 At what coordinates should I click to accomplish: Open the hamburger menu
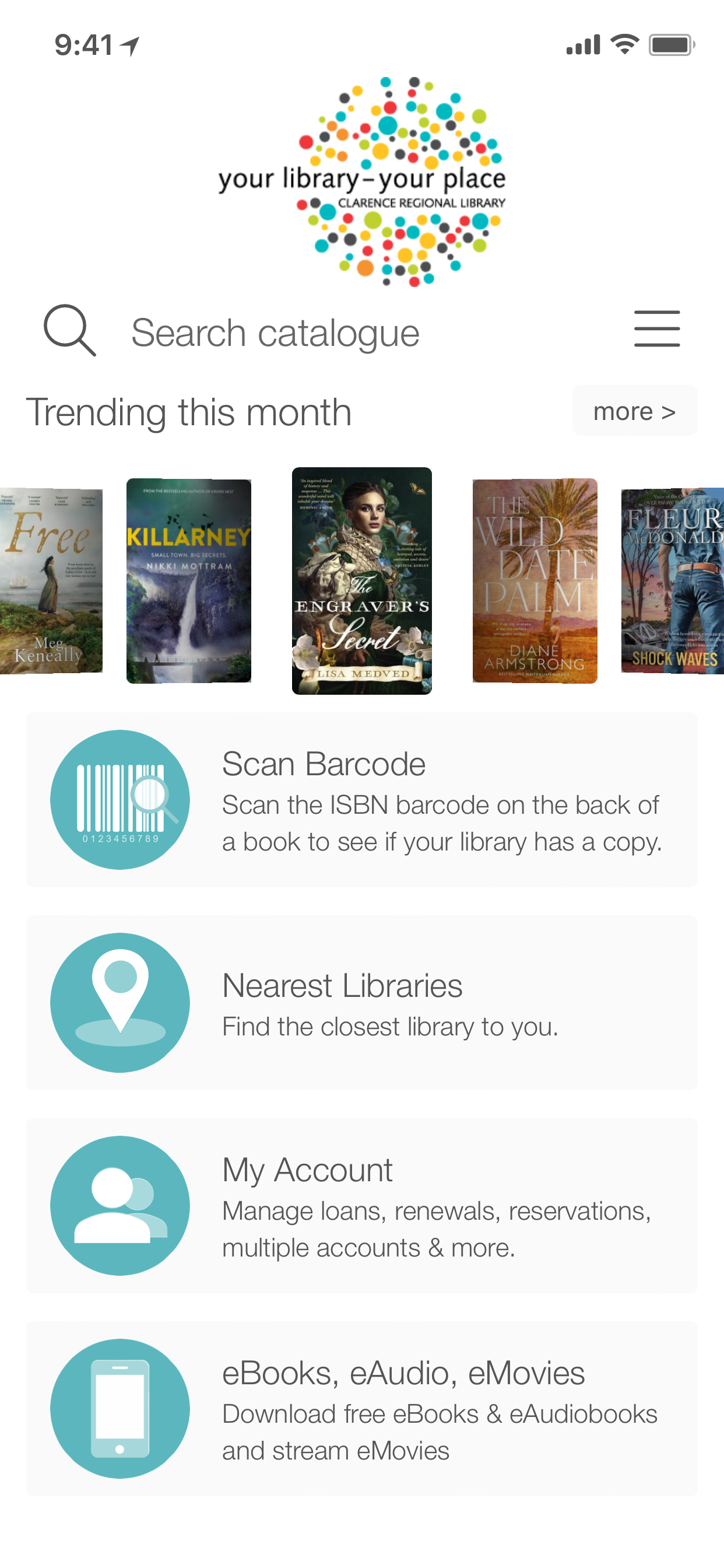tap(656, 330)
